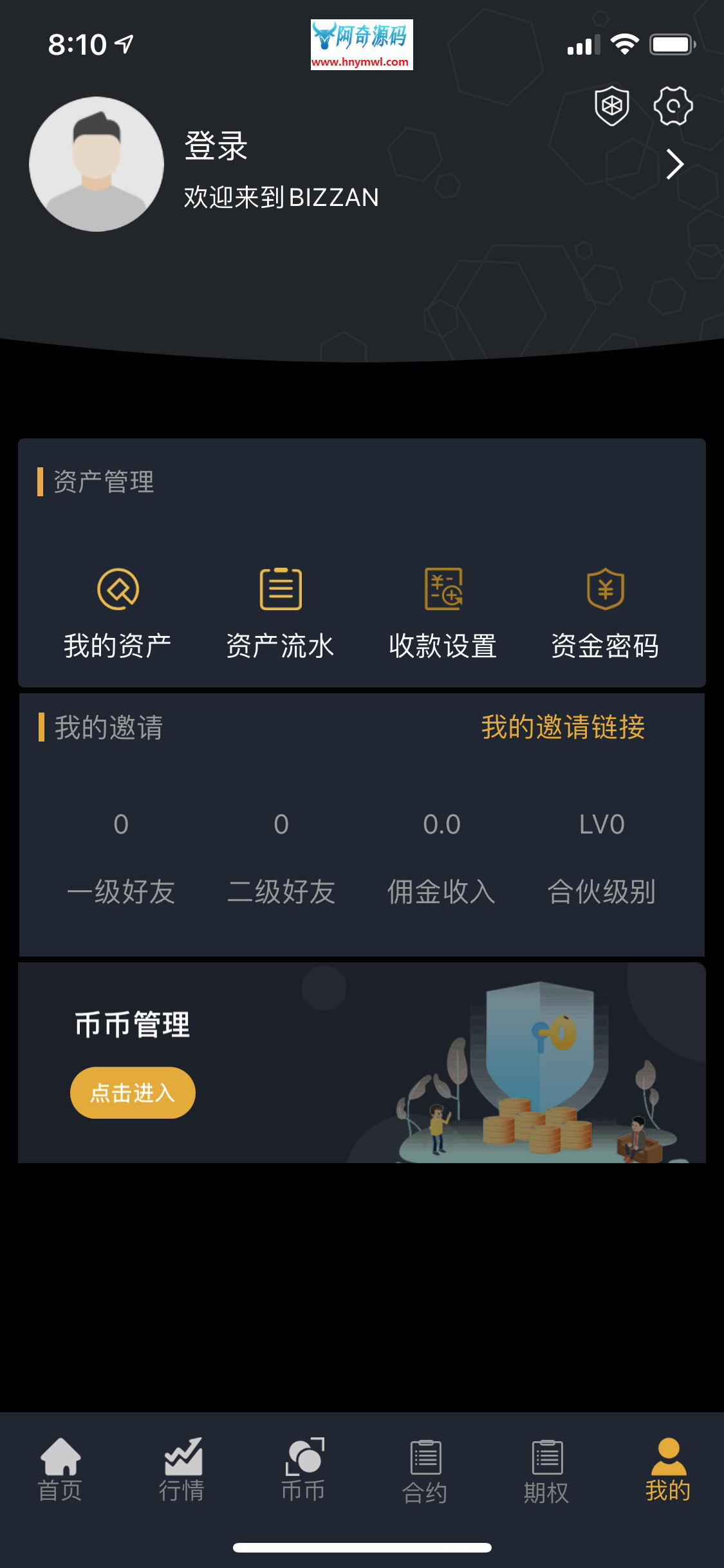Image resolution: width=724 pixels, height=1568 pixels.
Task: Tap 登录 to log in
Action: pyautogui.click(x=215, y=147)
